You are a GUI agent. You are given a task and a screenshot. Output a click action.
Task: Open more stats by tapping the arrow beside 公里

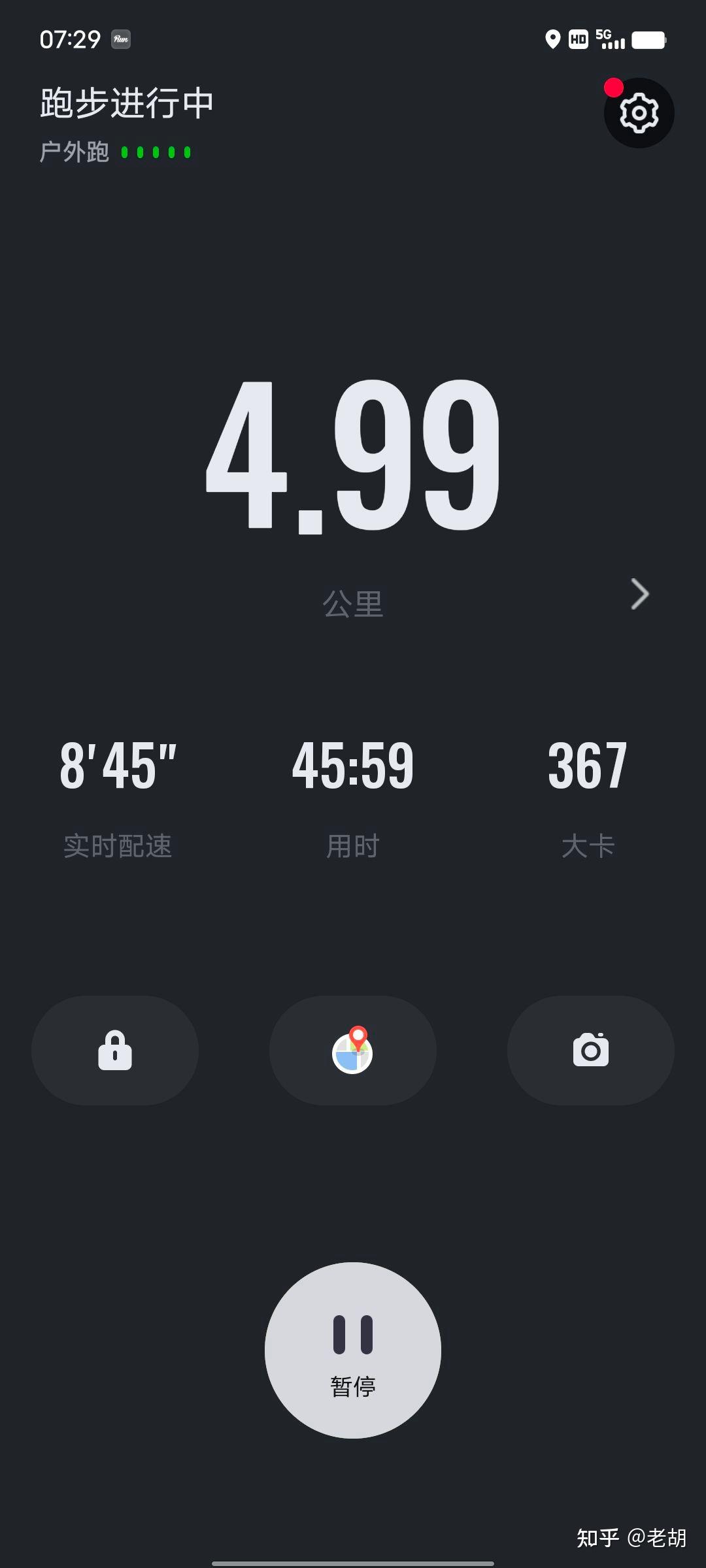point(637,595)
